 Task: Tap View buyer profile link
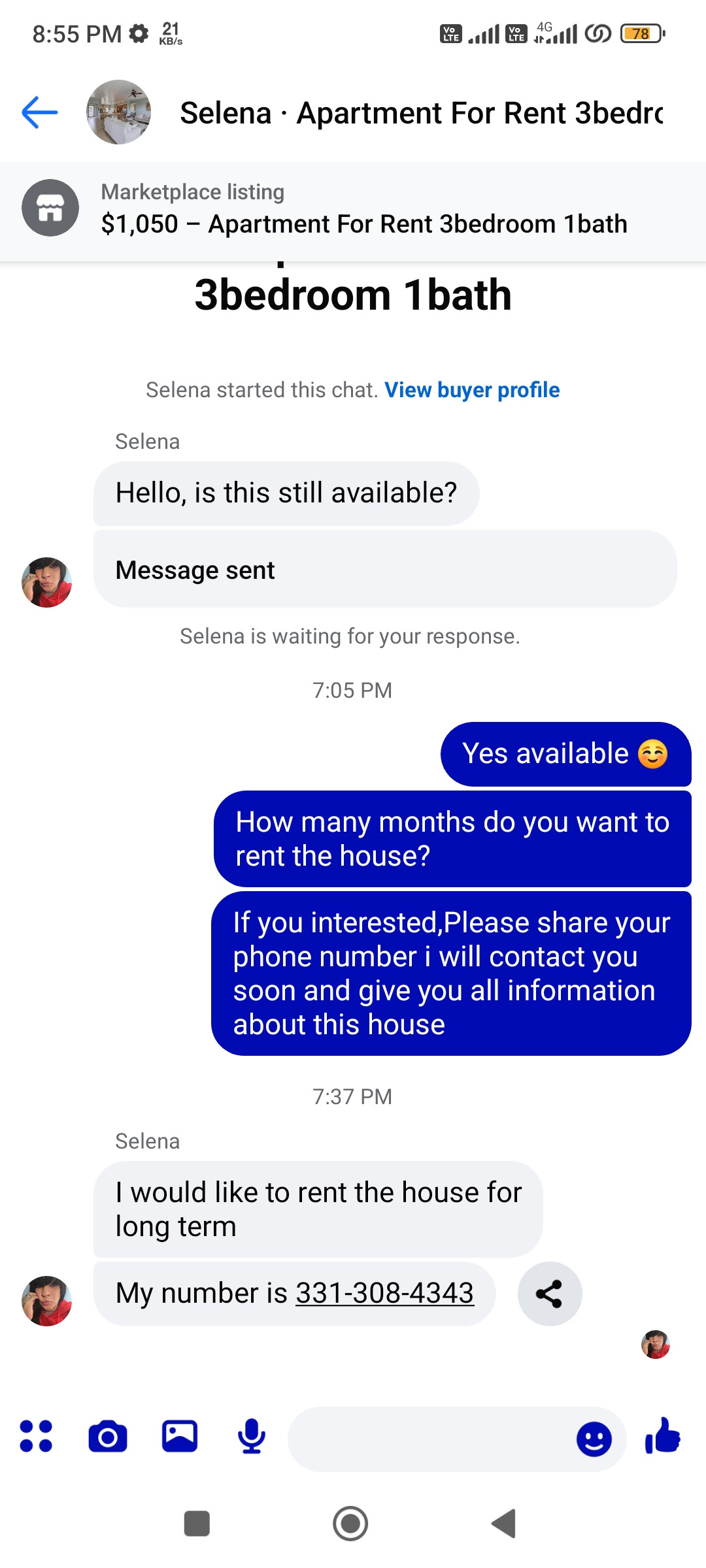472,390
